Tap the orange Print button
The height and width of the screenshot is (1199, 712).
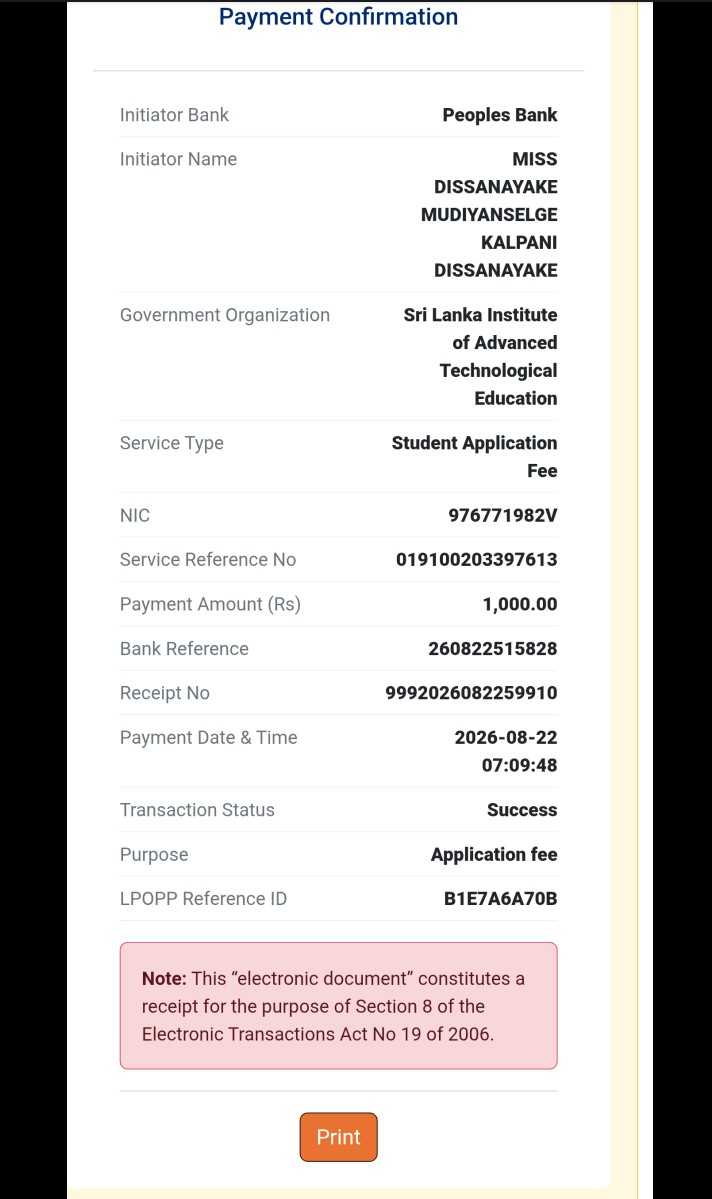click(x=338, y=1136)
